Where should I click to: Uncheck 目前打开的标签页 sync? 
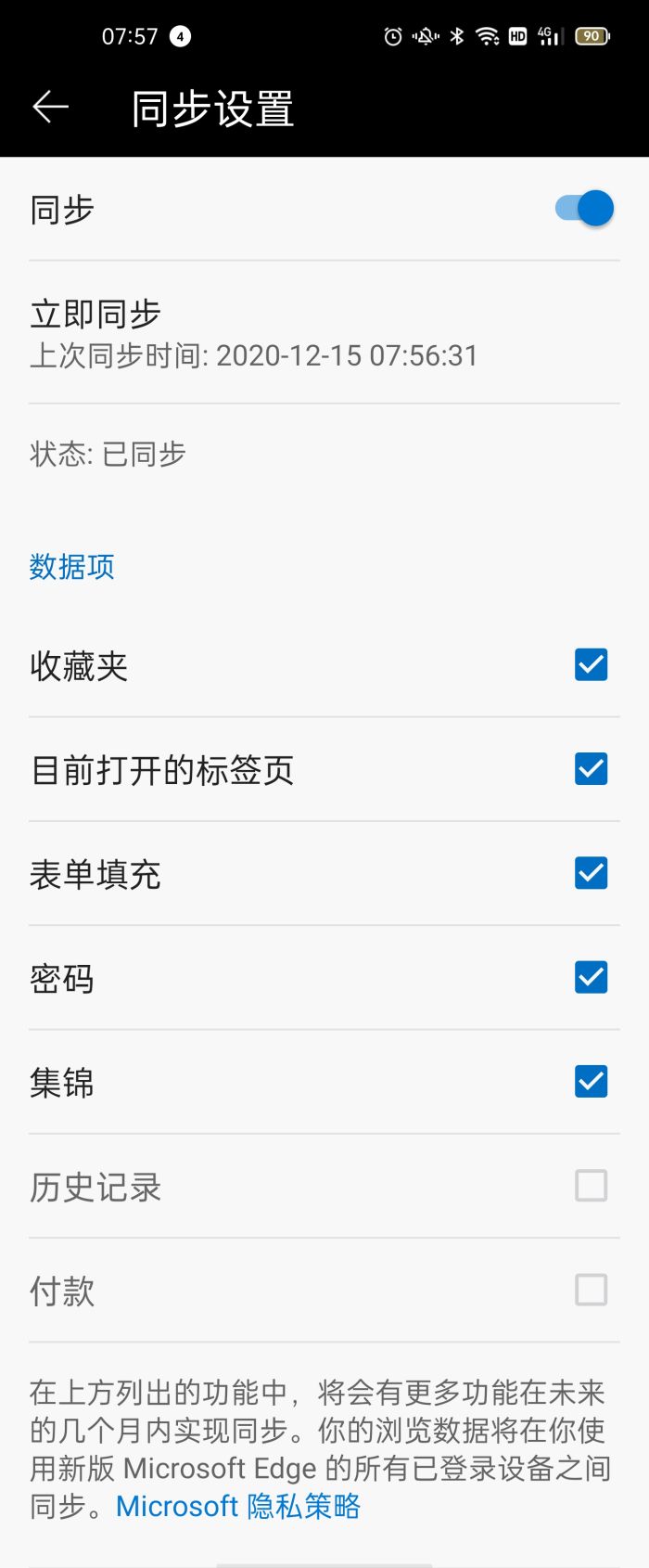coord(591,769)
